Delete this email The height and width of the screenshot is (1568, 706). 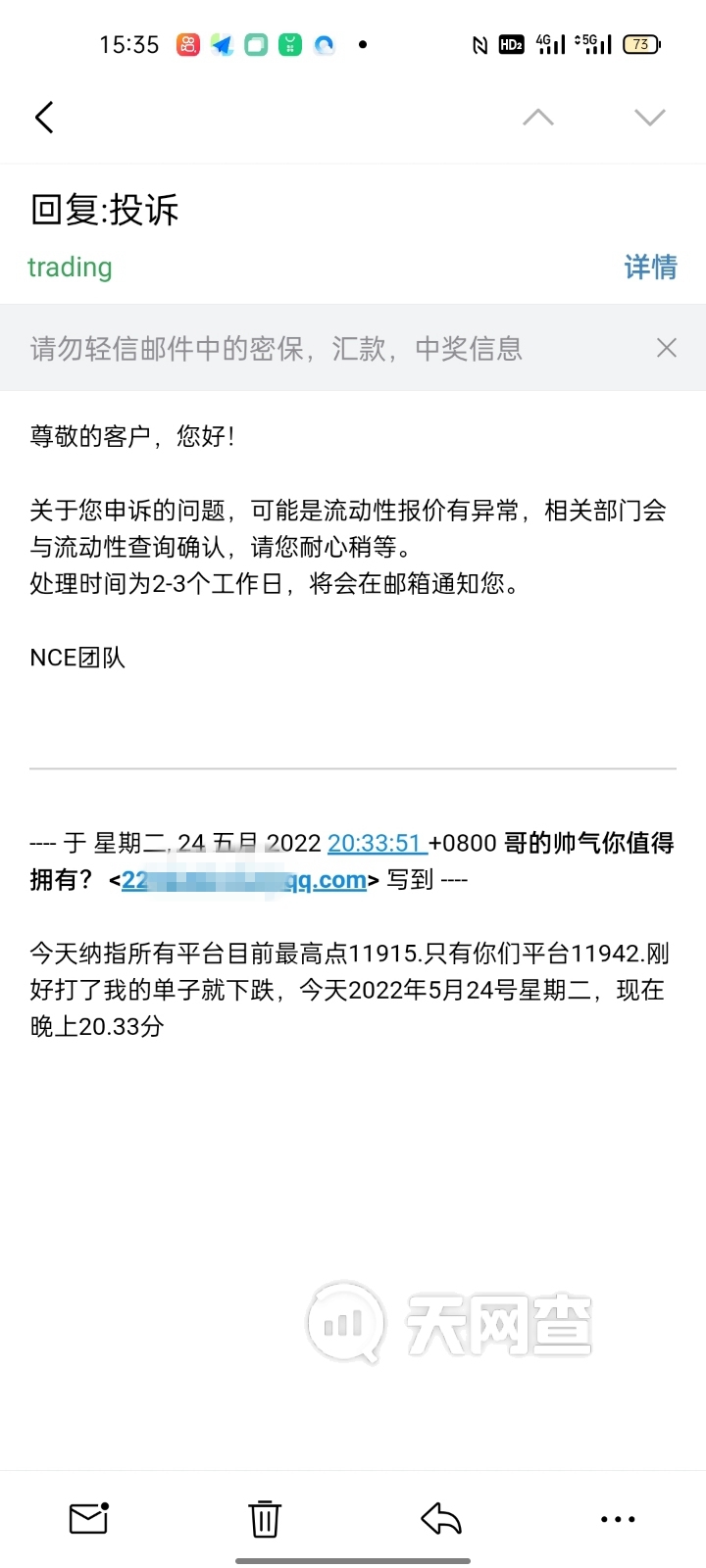click(x=265, y=1518)
